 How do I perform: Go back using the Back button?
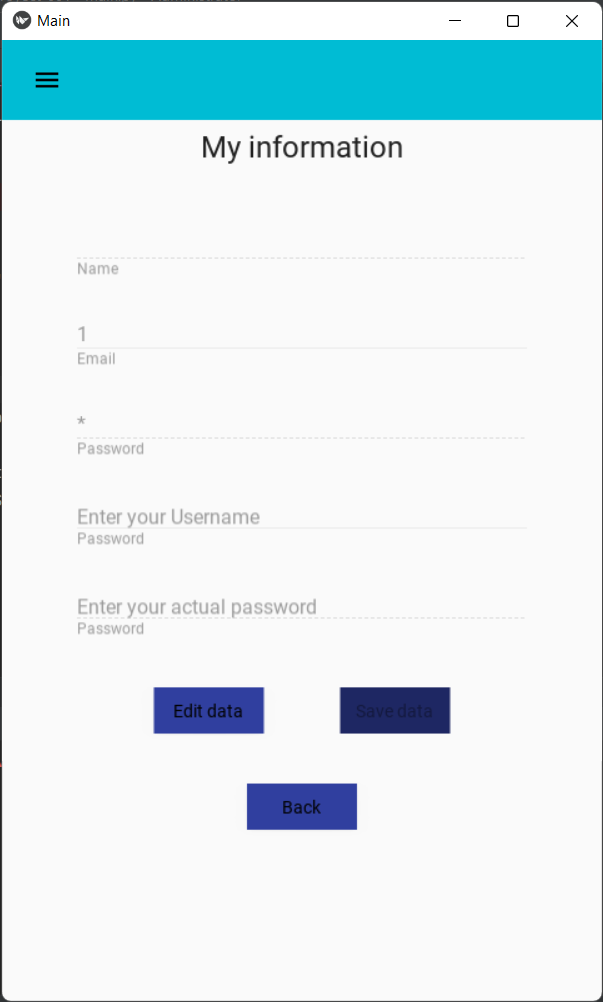point(302,806)
